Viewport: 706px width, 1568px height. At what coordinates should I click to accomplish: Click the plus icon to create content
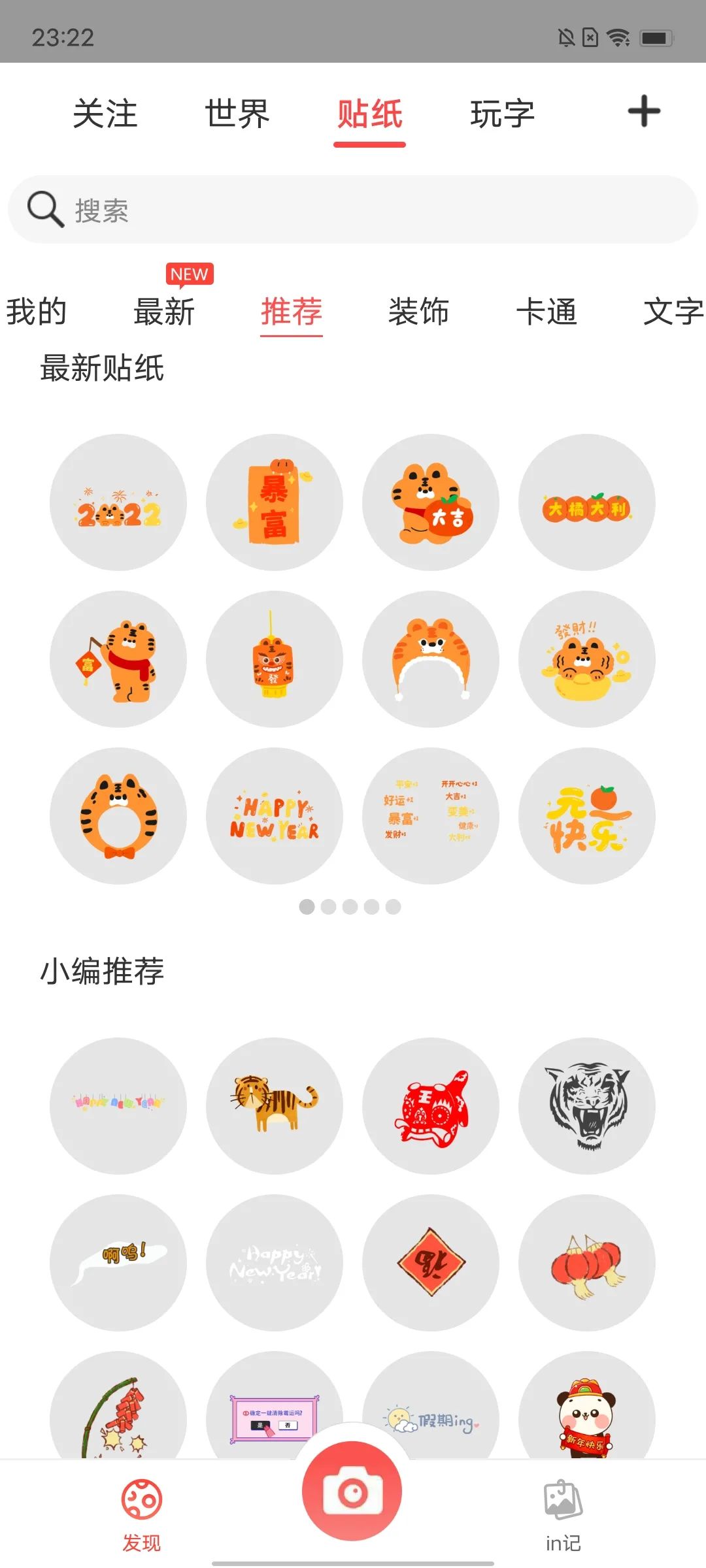[643, 111]
